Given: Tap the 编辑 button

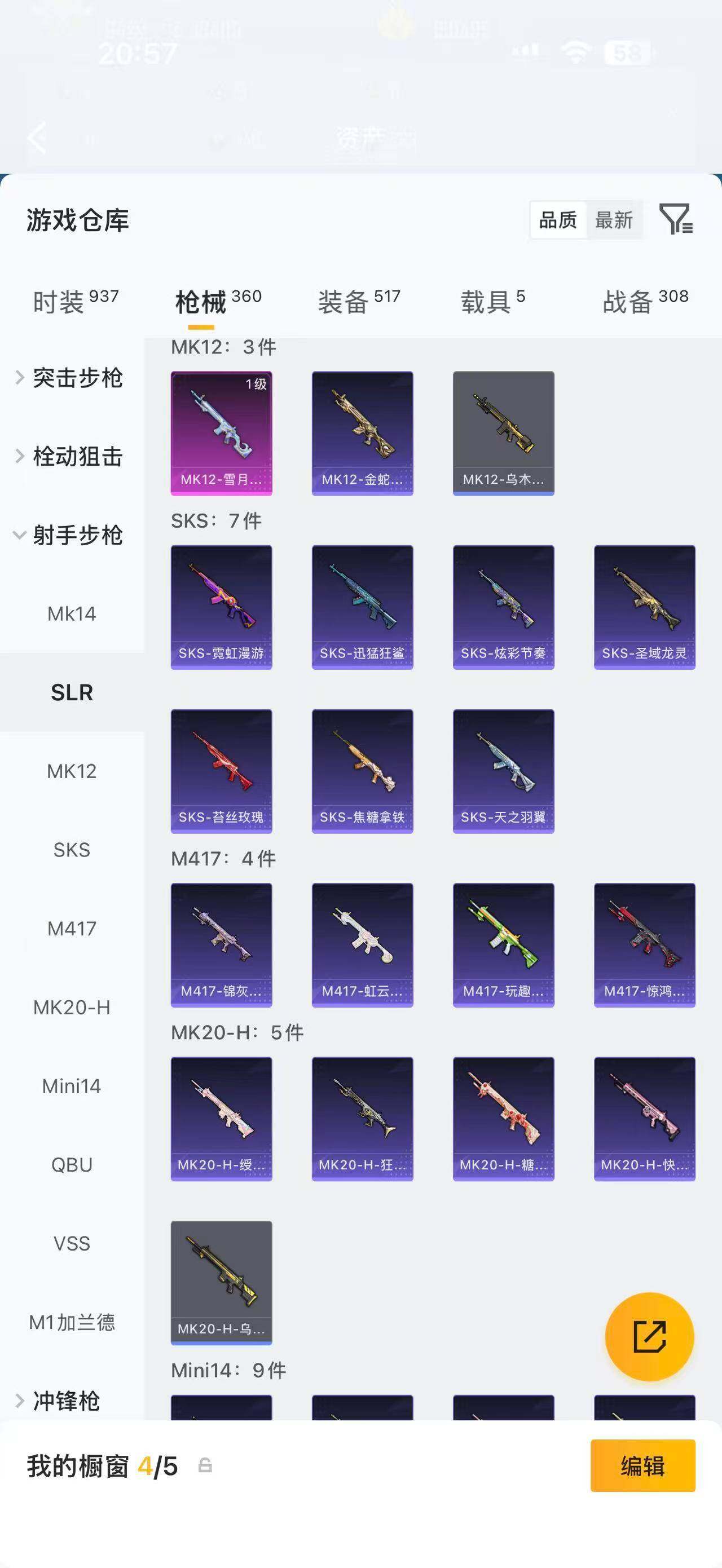Looking at the screenshot, I should 643,1465.
